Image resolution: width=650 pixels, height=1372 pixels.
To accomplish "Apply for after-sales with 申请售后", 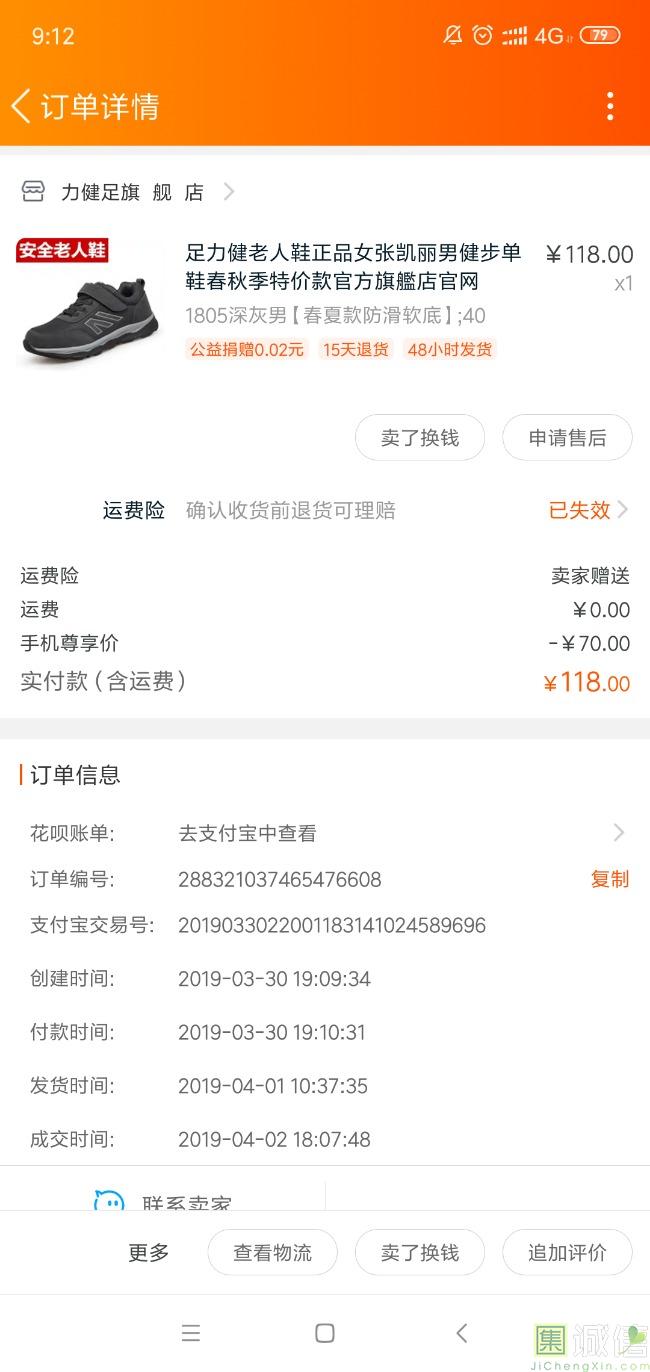I will pos(567,438).
